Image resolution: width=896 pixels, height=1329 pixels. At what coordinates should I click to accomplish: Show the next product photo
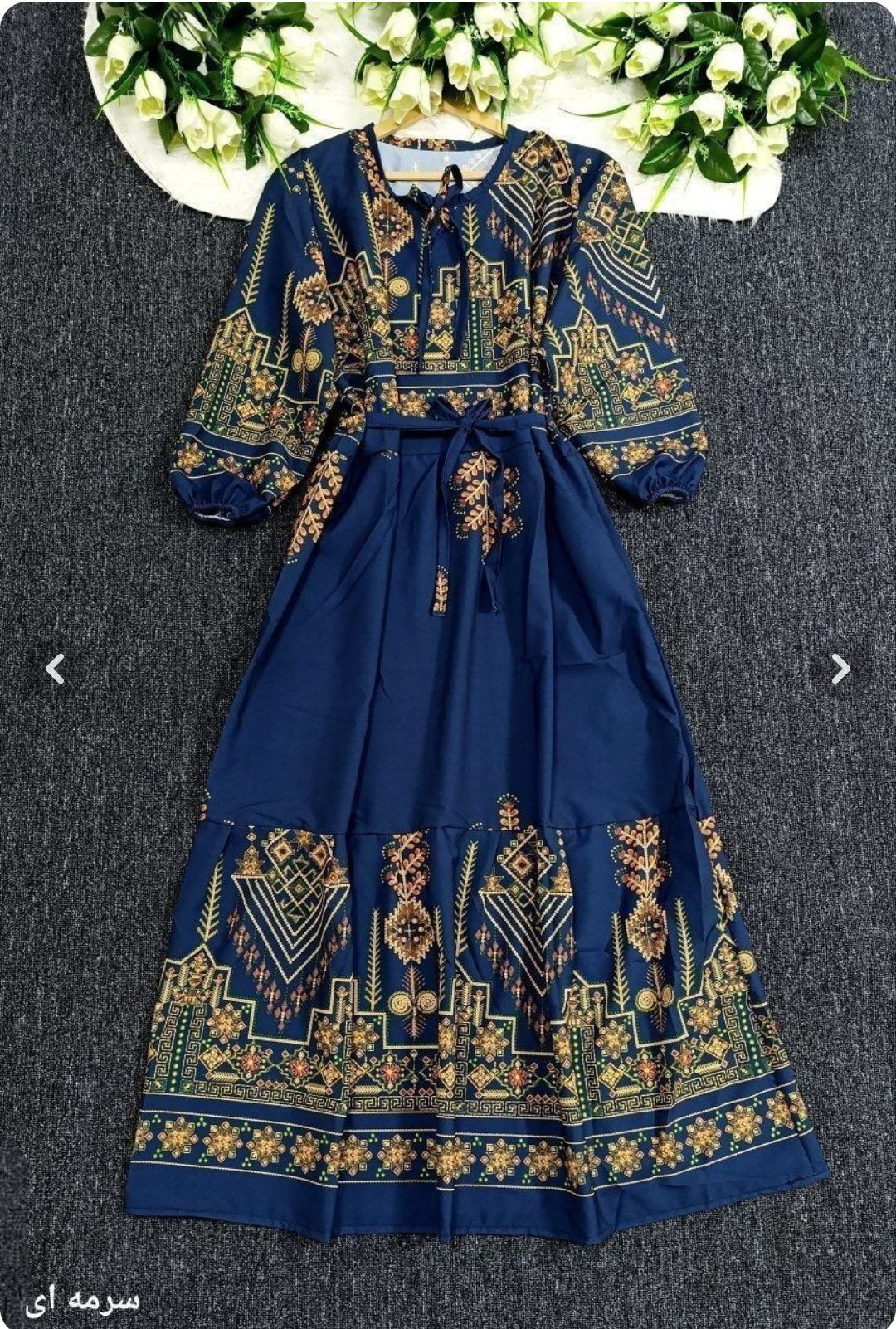click(840, 669)
